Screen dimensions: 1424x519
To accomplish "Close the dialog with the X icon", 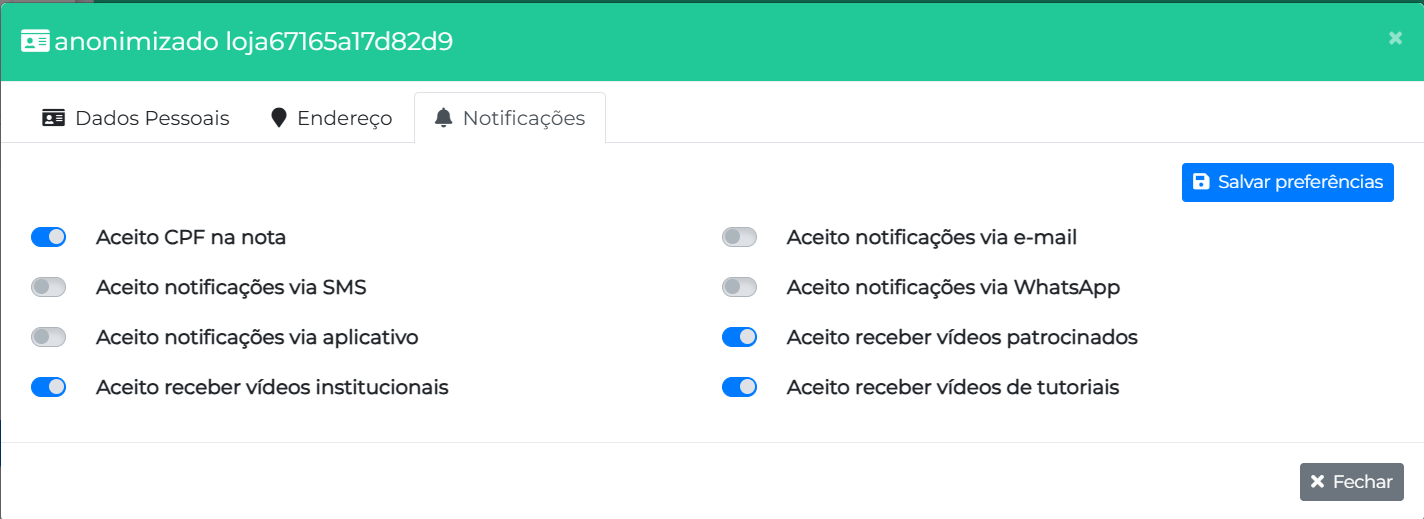I will click(x=1395, y=38).
